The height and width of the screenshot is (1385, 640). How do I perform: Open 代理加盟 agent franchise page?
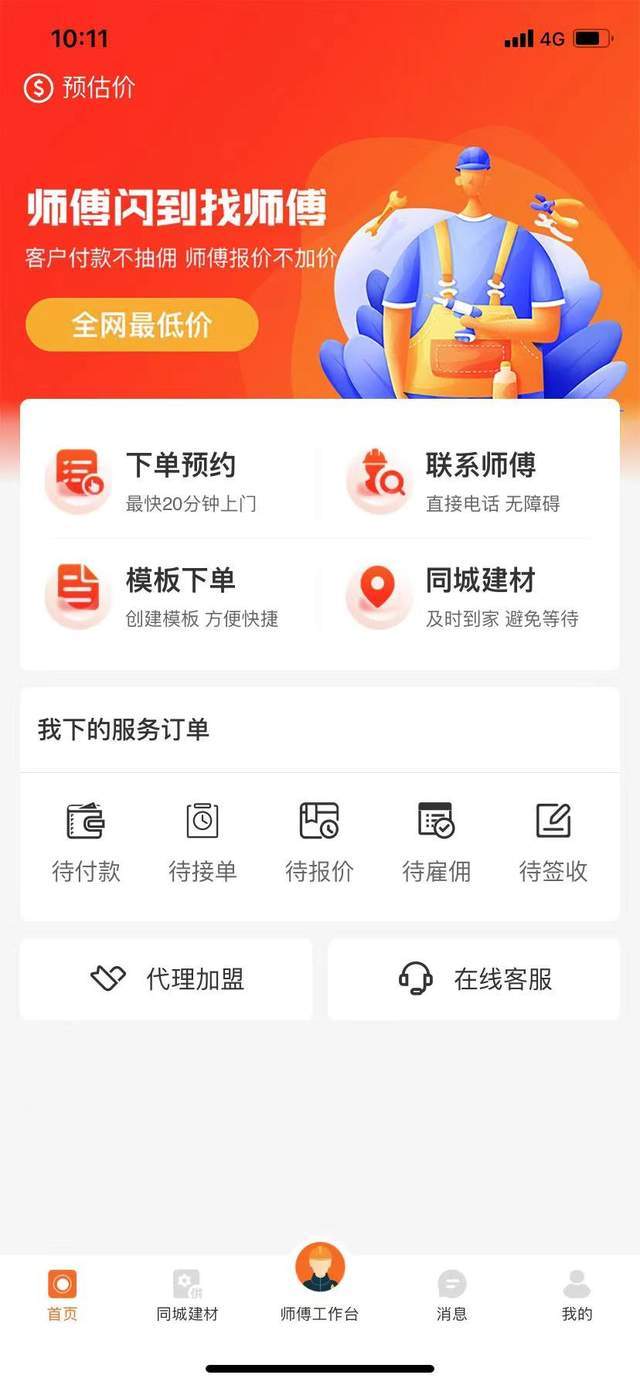point(166,979)
